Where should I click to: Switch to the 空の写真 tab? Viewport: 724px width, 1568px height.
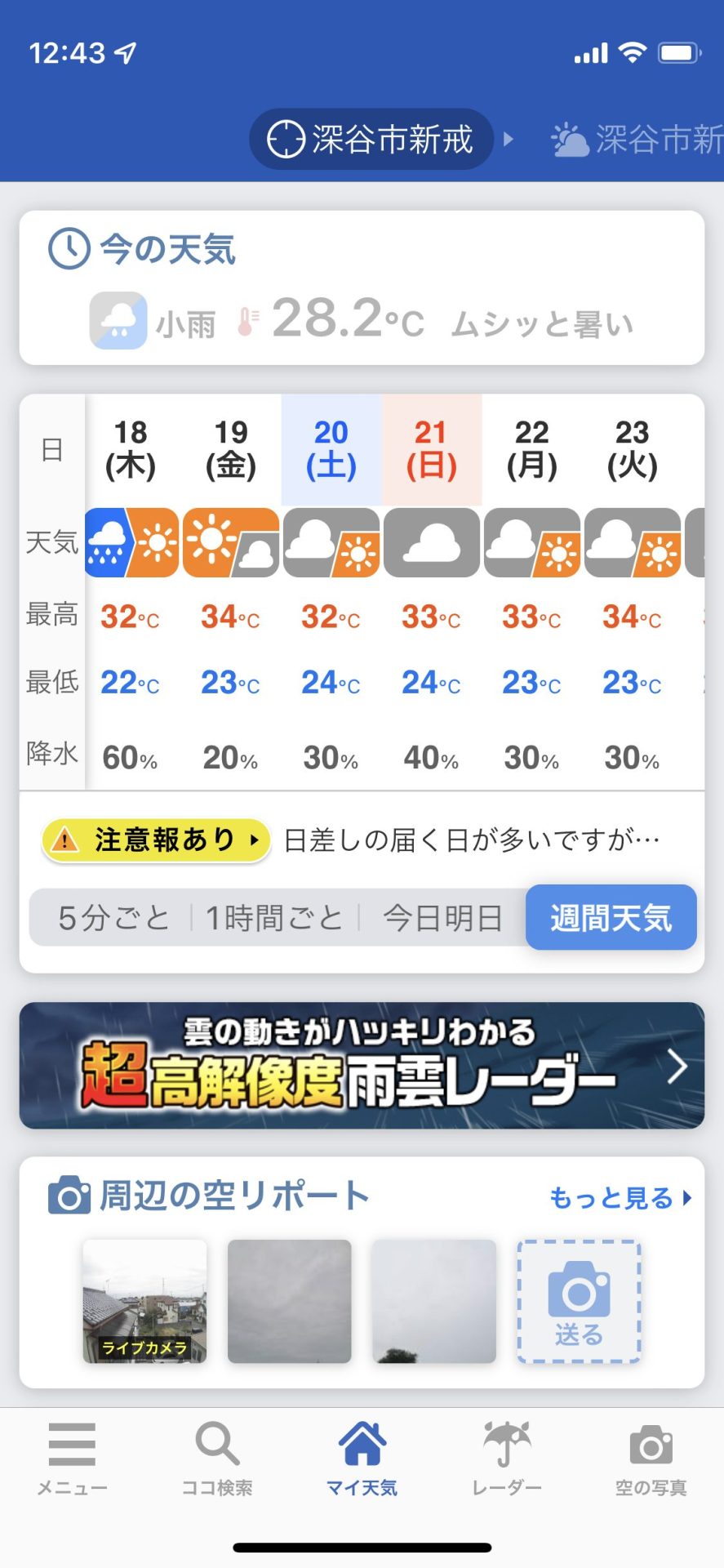(x=651, y=1459)
